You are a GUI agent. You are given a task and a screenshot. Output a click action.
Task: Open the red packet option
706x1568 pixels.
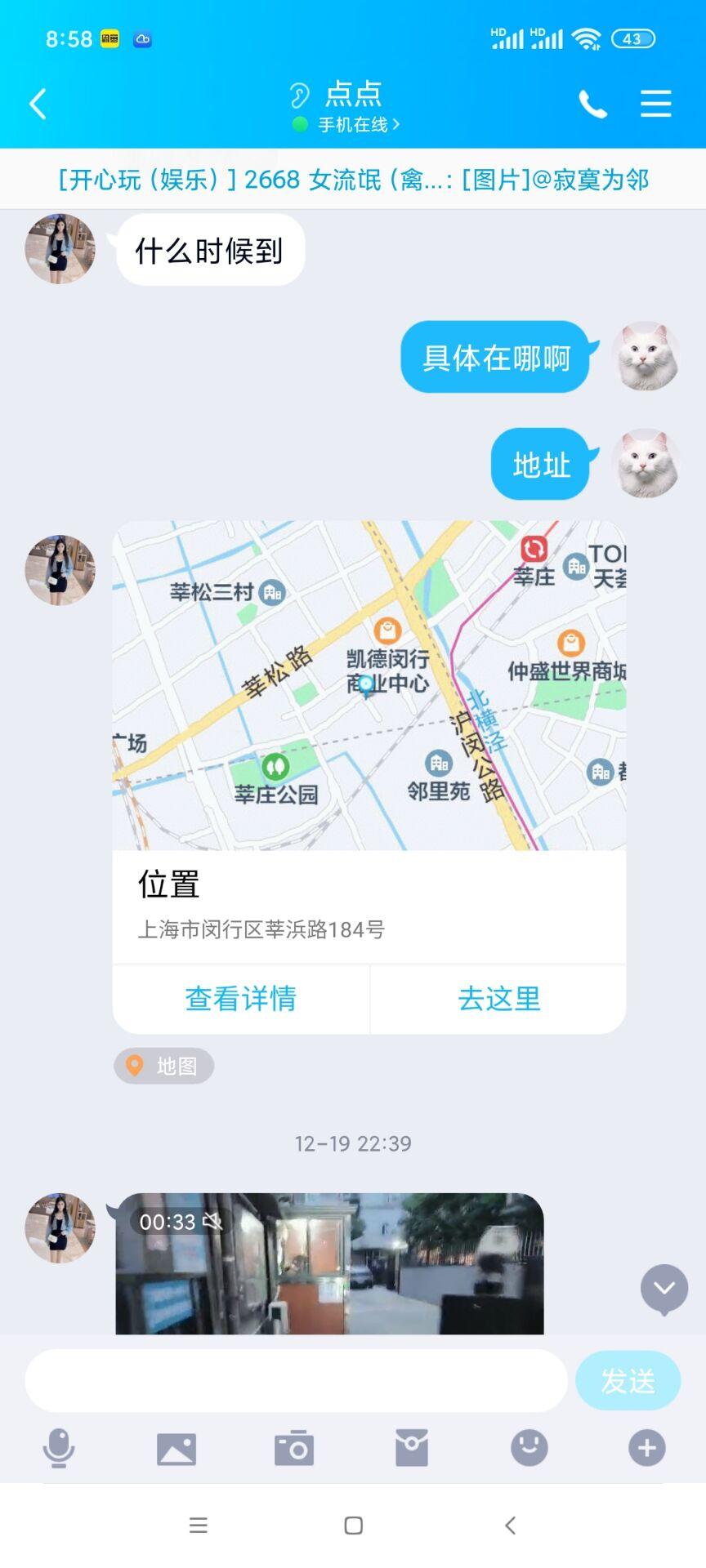click(412, 1448)
